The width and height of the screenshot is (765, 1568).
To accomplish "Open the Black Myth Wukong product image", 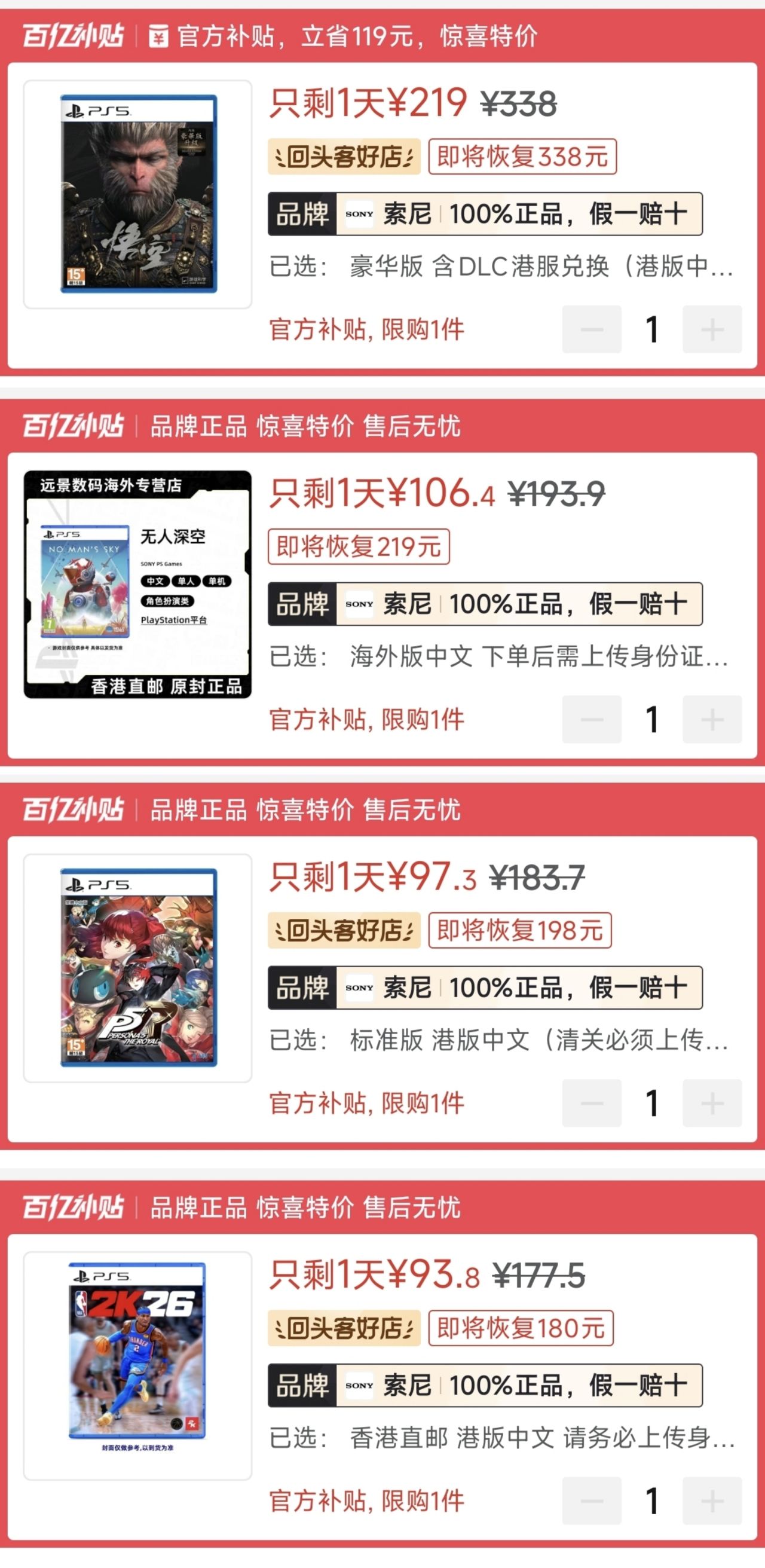I will [x=137, y=194].
